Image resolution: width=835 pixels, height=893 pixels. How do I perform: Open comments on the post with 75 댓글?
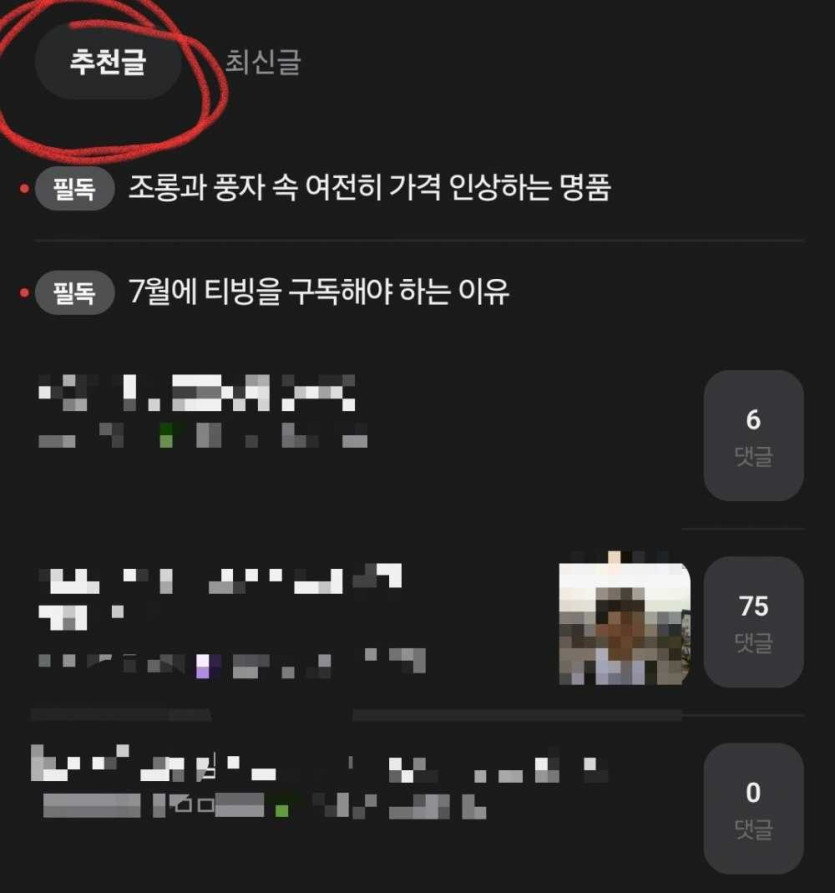[x=753, y=622]
